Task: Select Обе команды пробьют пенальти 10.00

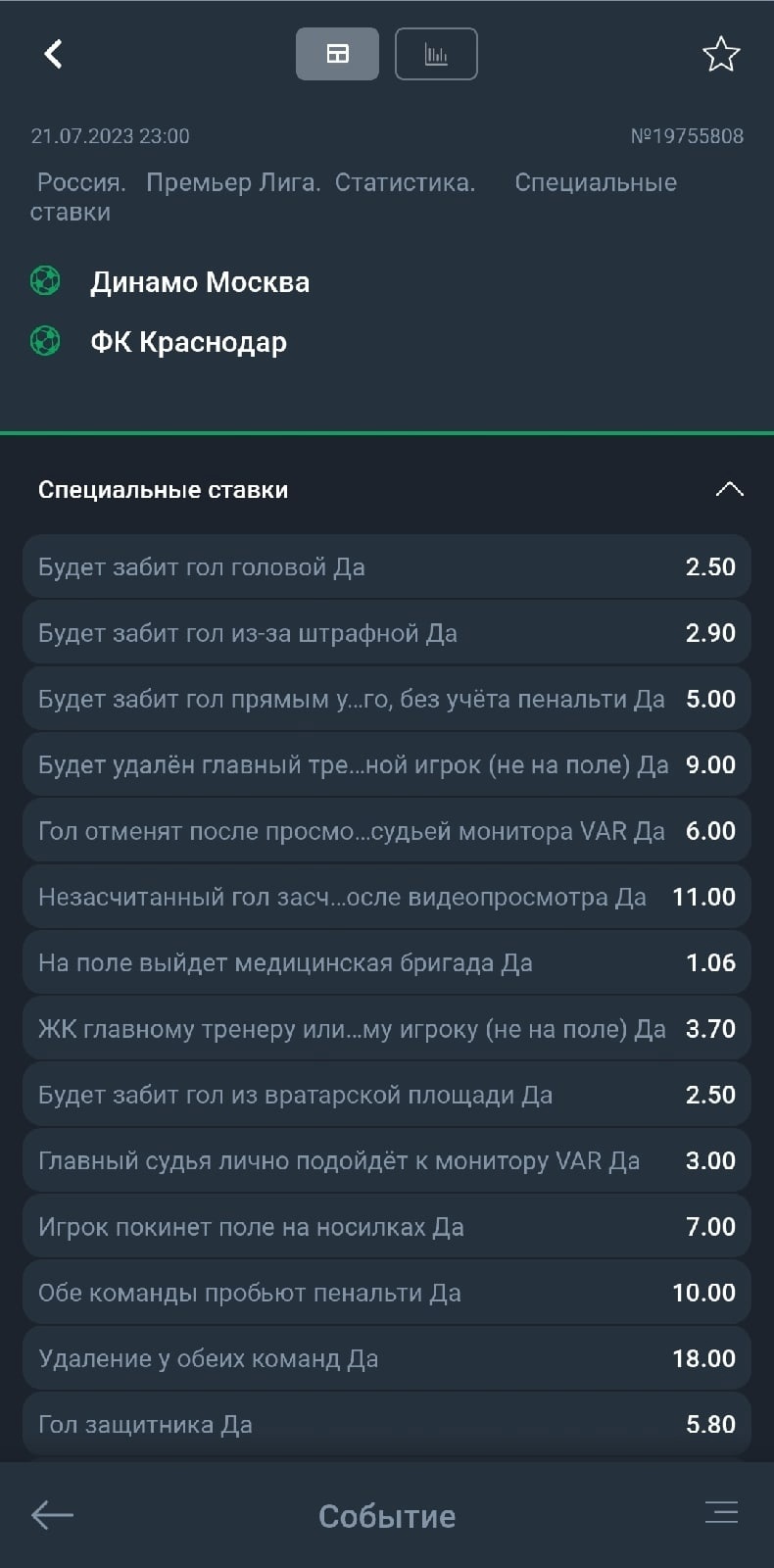Action: point(387,1293)
